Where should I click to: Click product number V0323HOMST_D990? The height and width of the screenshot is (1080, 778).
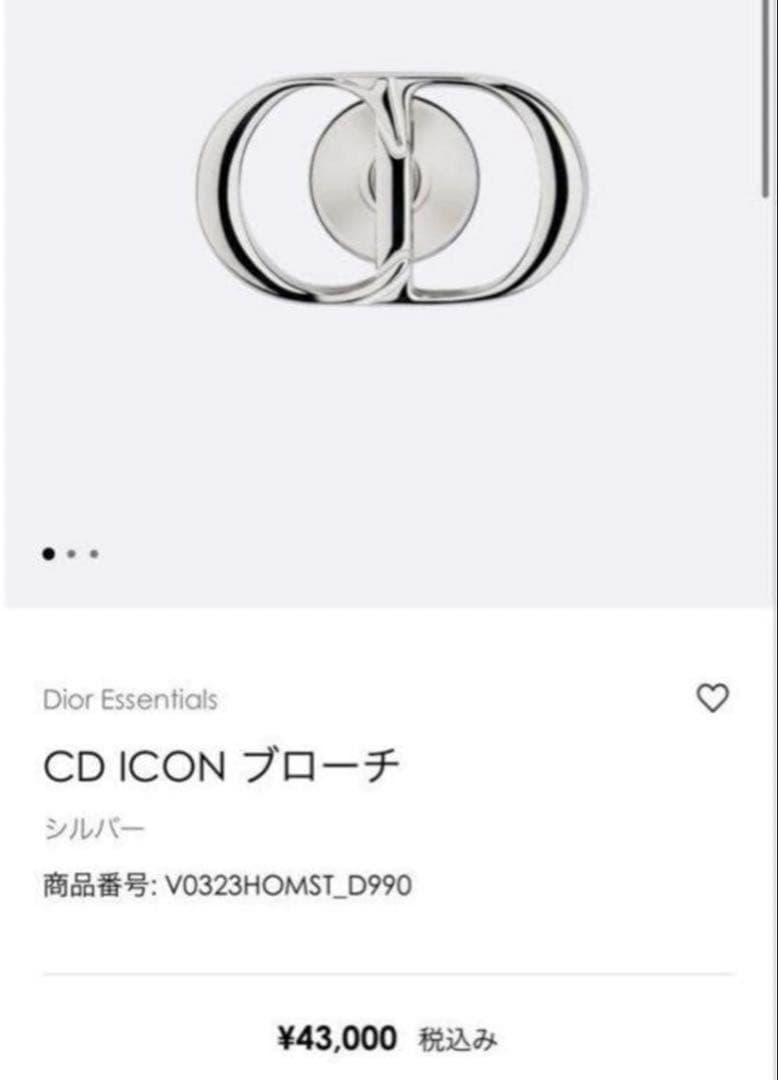tap(230, 884)
